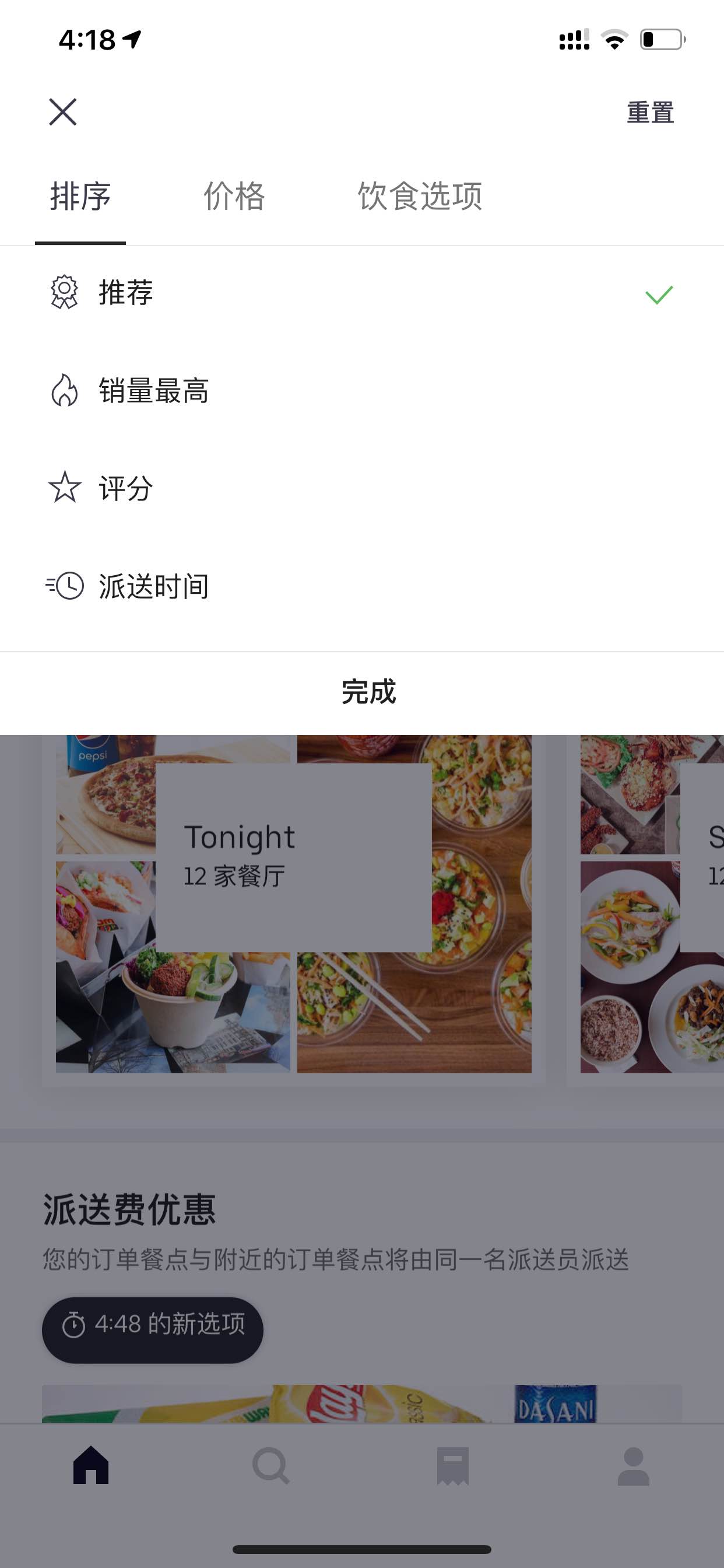Image resolution: width=724 pixels, height=1568 pixels.
Task: Sort restaurants by 评分
Action: coord(362,489)
